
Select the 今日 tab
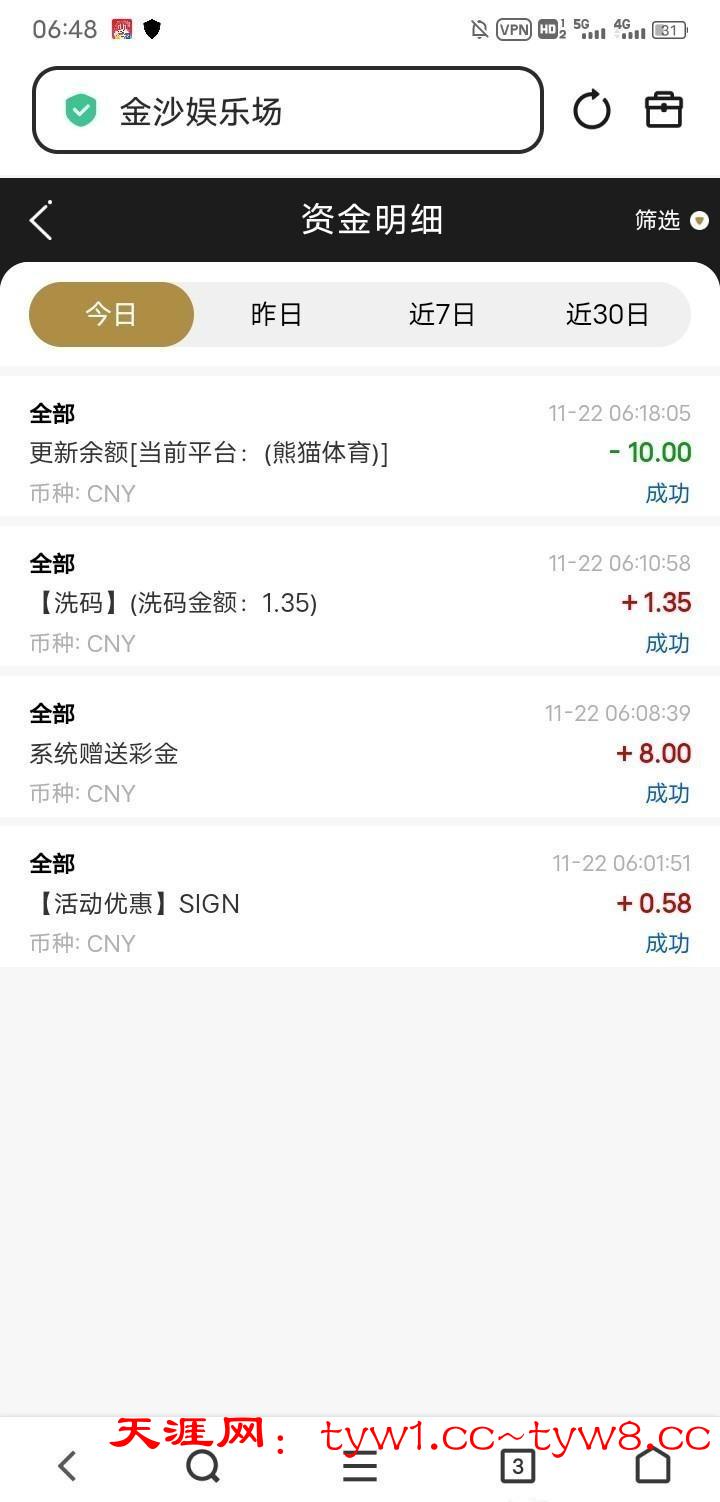point(111,315)
